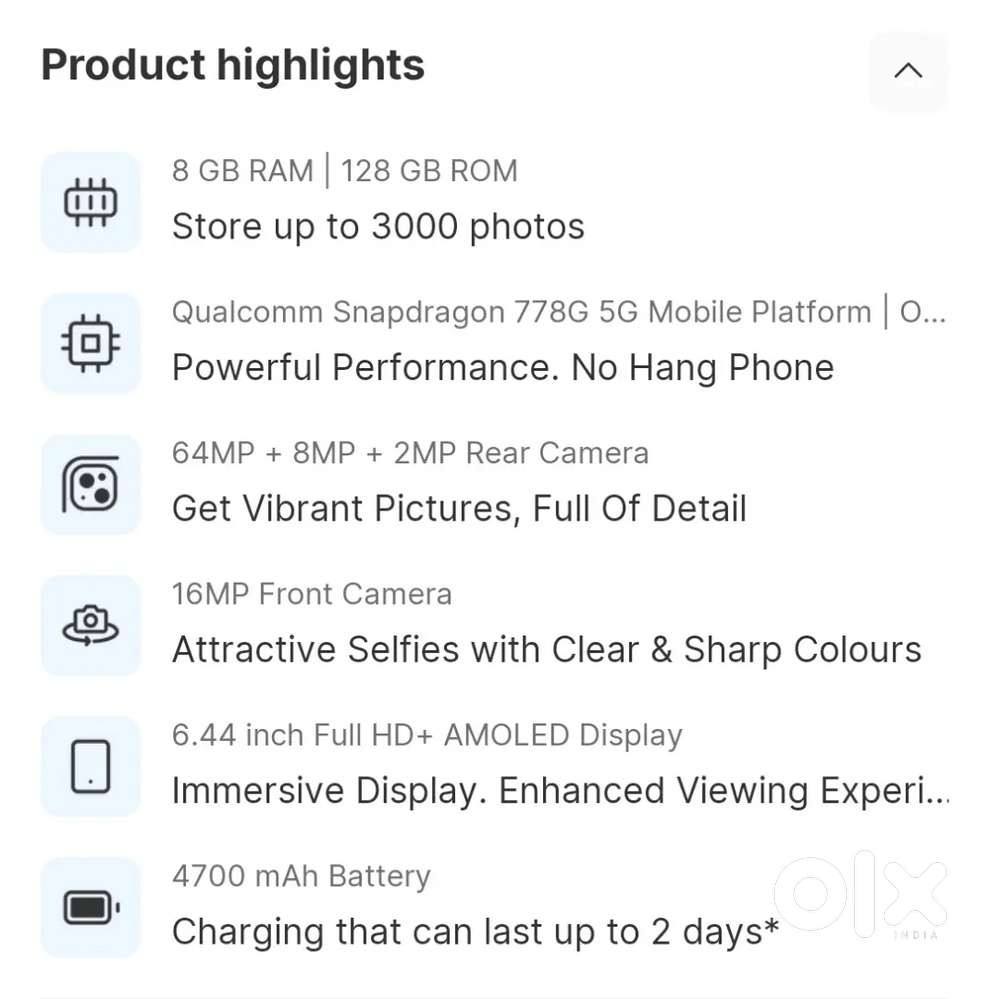Select the 6.44 inch display spec row
Viewport: 989px width, 999px height.
tap(427, 735)
